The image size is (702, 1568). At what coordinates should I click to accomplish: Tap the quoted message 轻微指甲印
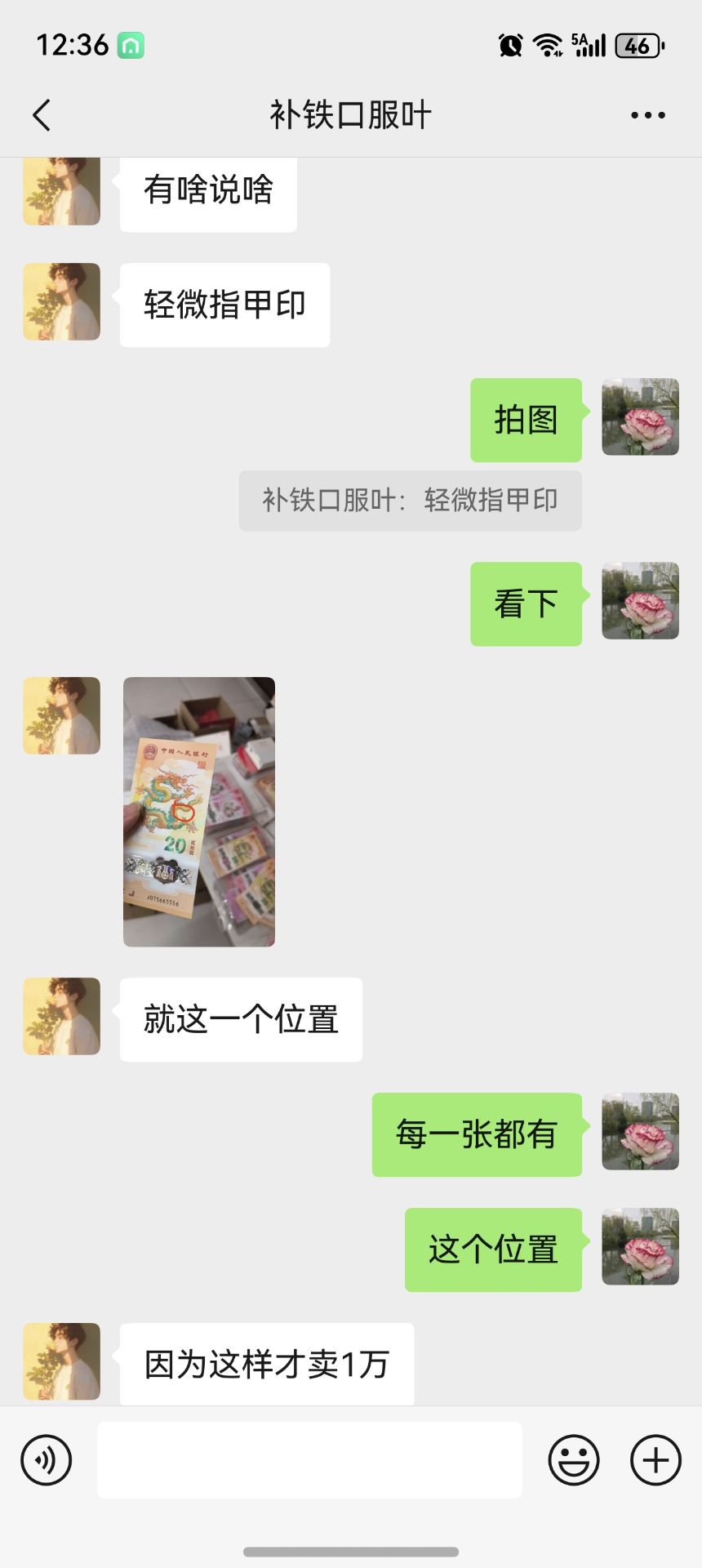coord(410,501)
